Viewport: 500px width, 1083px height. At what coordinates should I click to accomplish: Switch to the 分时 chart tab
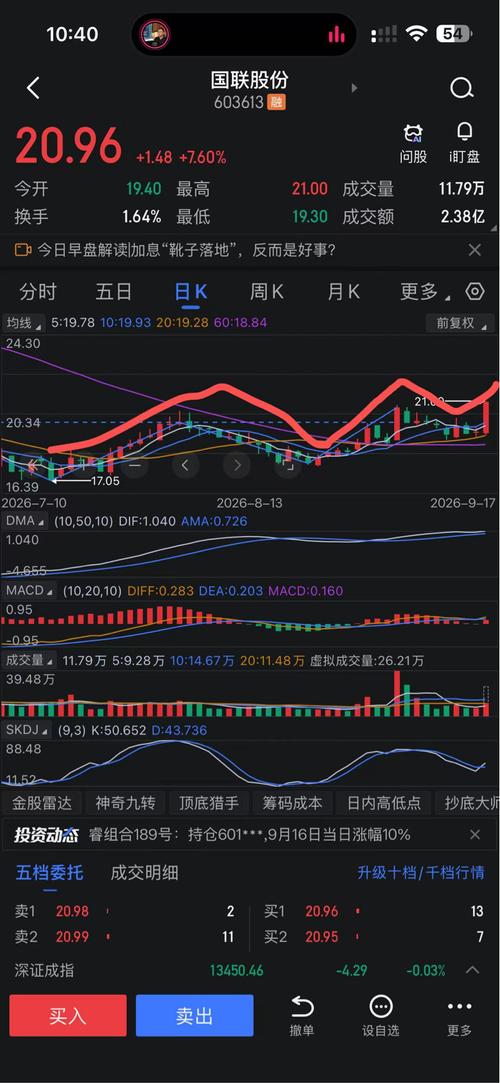(x=38, y=292)
